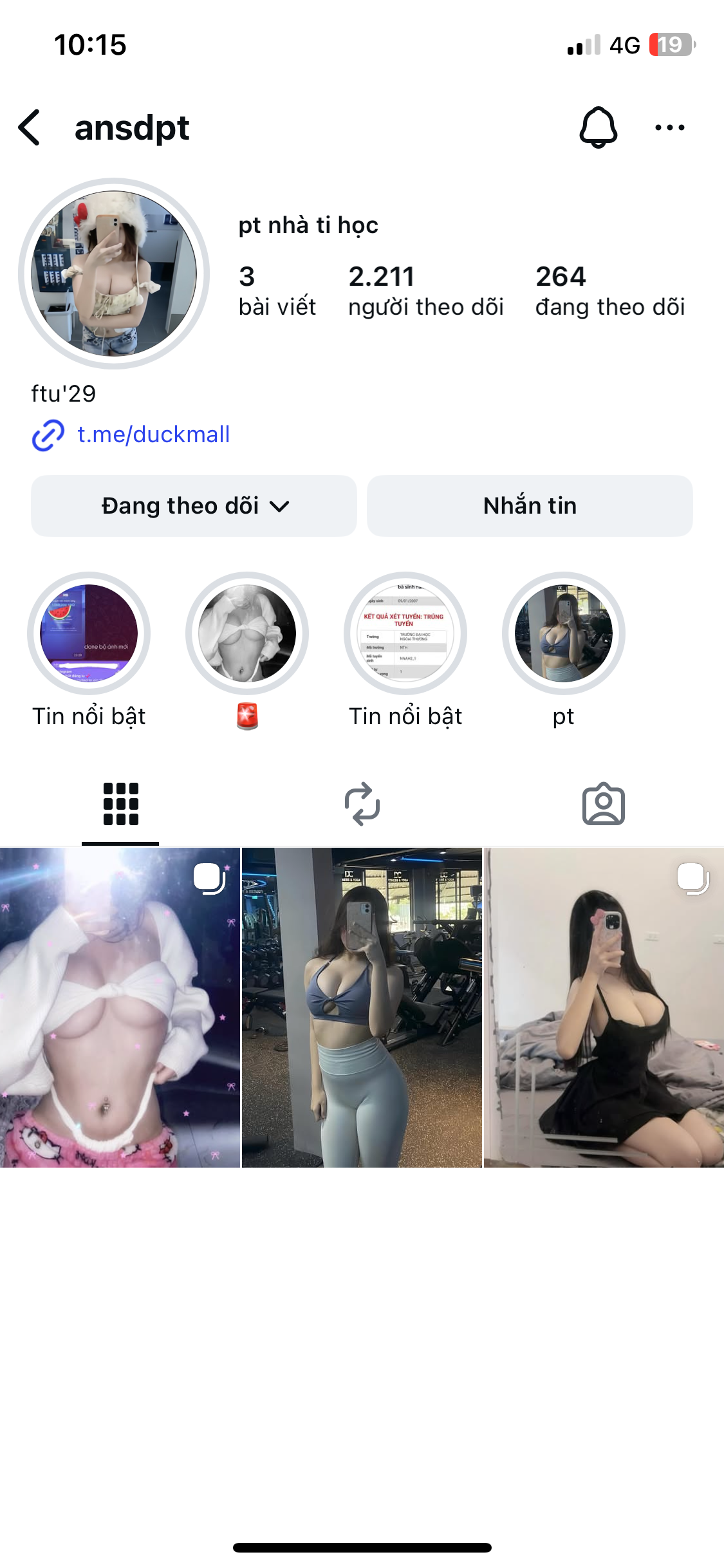The image size is (724, 1568).
Task: Go back using the top-left arrow
Action: coord(30,127)
